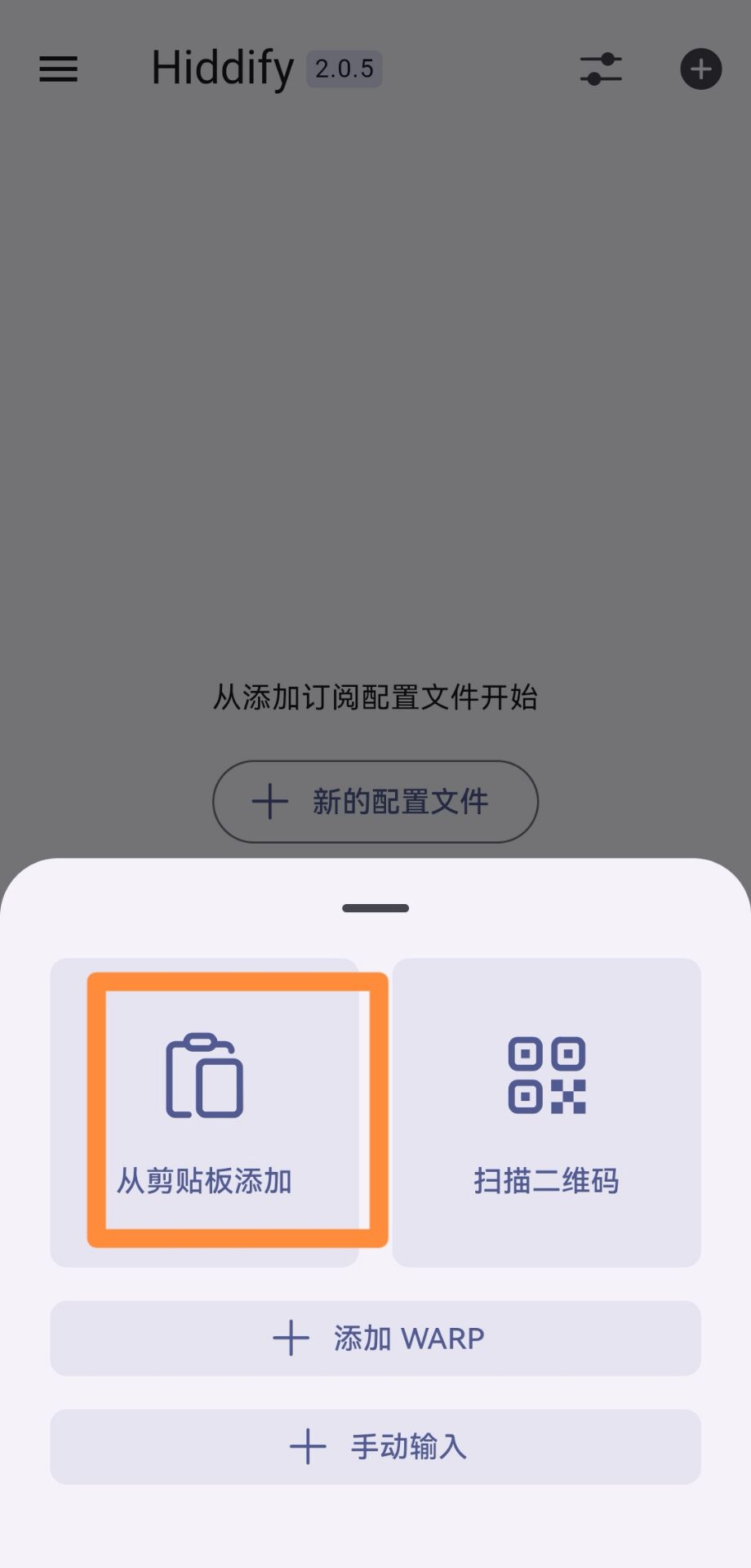Choose manual input (手动输入)
Image resolution: width=751 pixels, height=1568 pixels.
[375, 1447]
